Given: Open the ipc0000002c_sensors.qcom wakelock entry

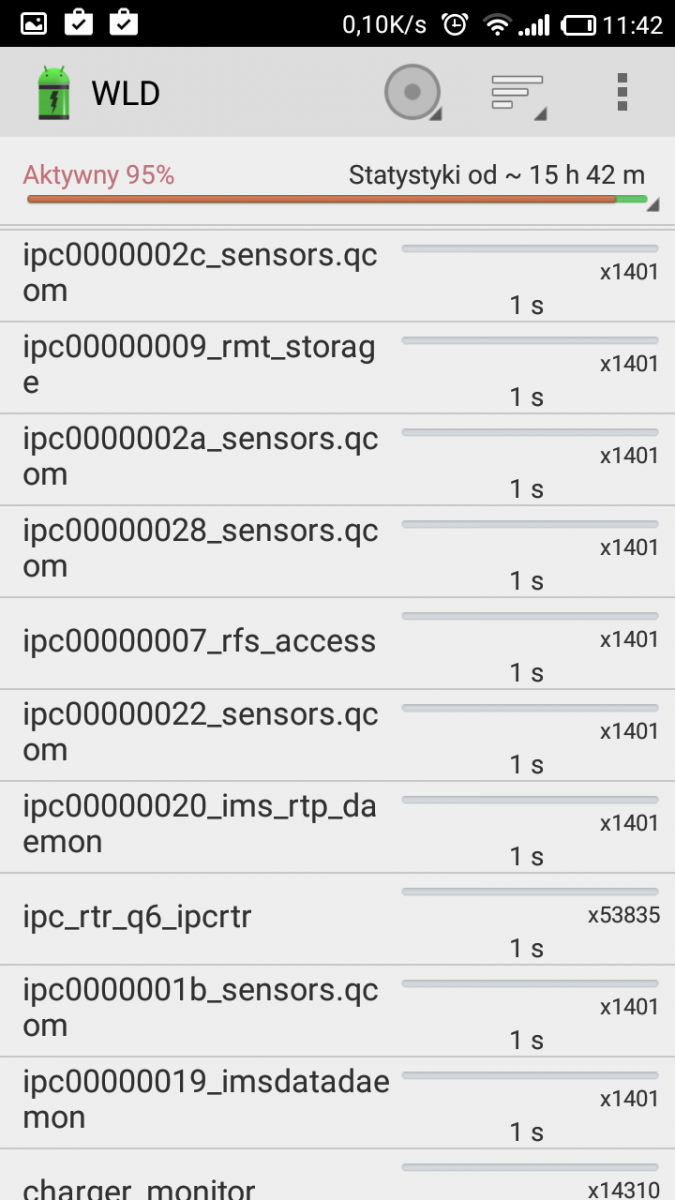Looking at the screenshot, I should point(337,275).
